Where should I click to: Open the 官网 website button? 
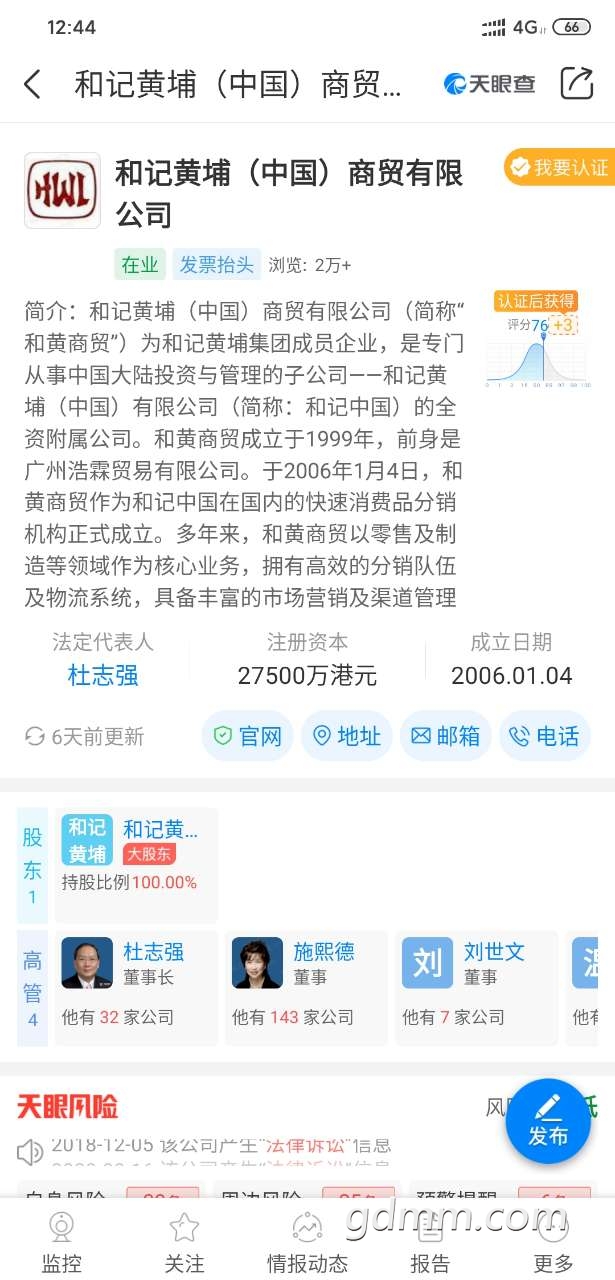coord(248,736)
